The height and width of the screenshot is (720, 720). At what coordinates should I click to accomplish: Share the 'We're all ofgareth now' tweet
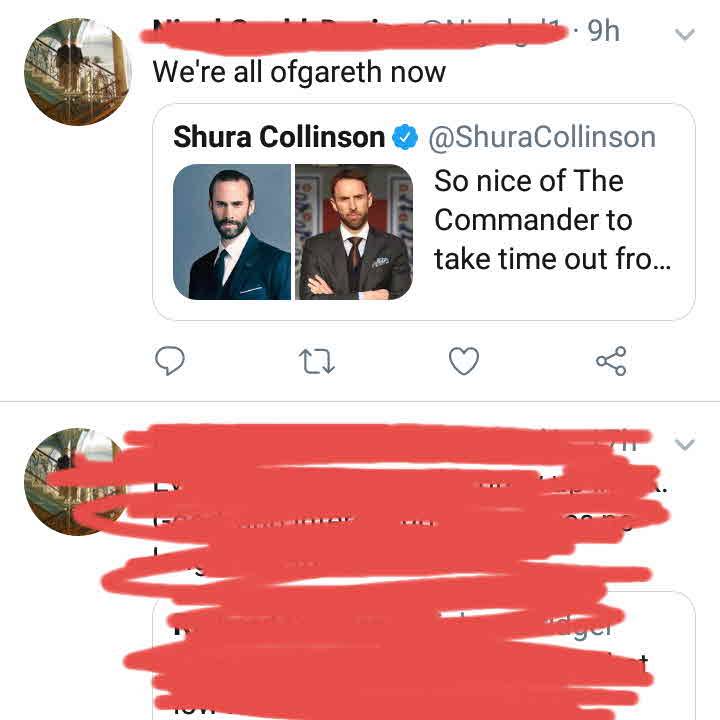click(x=611, y=361)
